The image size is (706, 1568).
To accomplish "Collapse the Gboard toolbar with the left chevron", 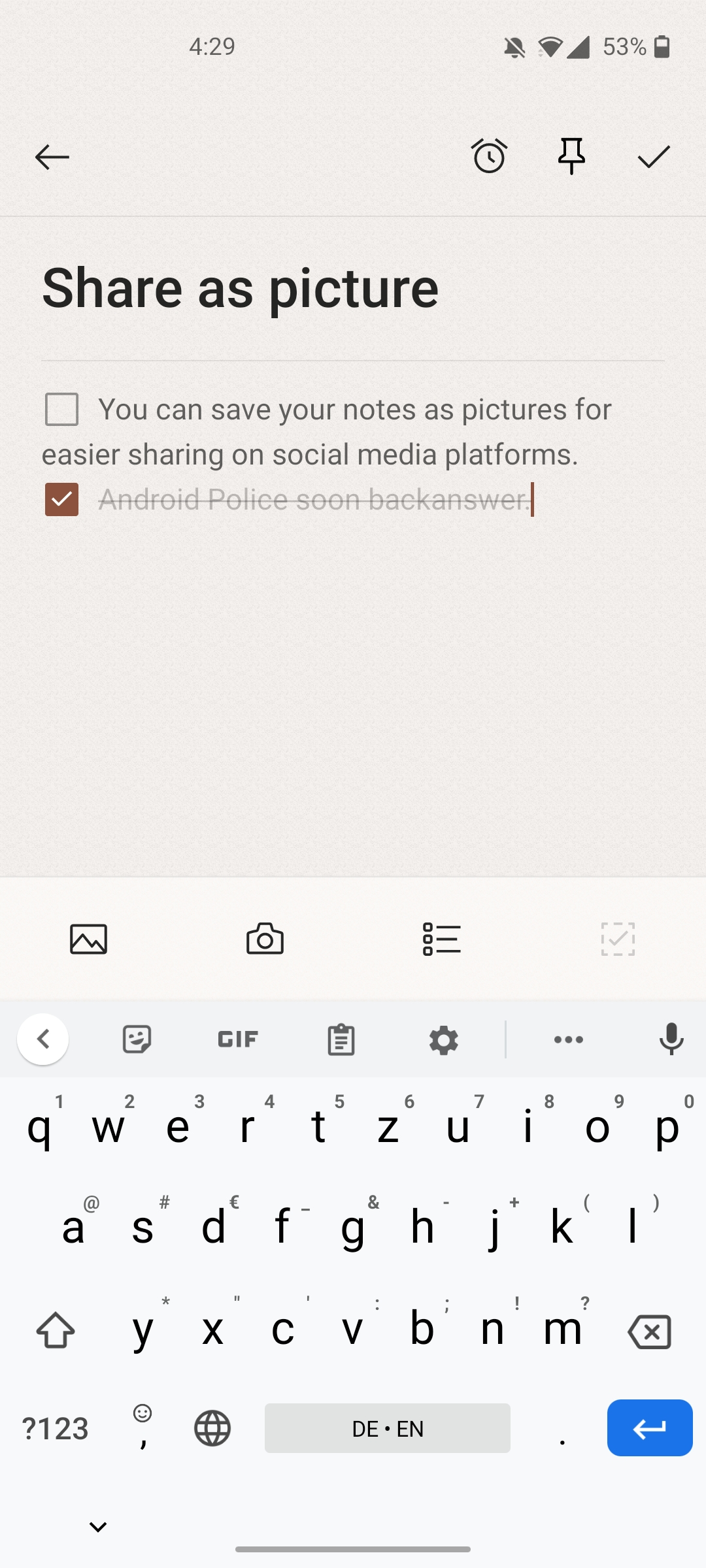I will pyautogui.click(x=43, y=1039).
